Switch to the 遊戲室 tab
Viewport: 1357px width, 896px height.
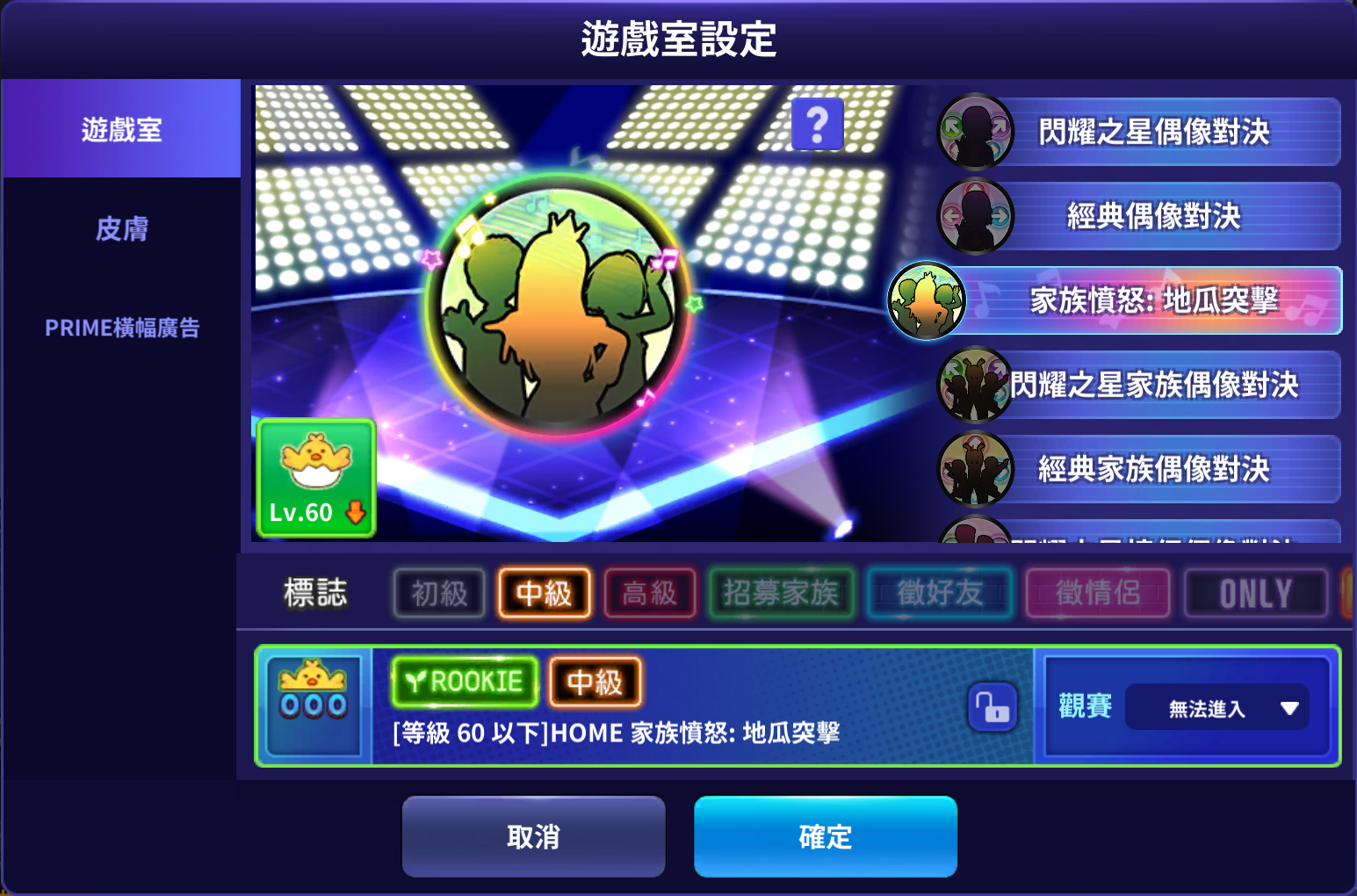[121, 129]
